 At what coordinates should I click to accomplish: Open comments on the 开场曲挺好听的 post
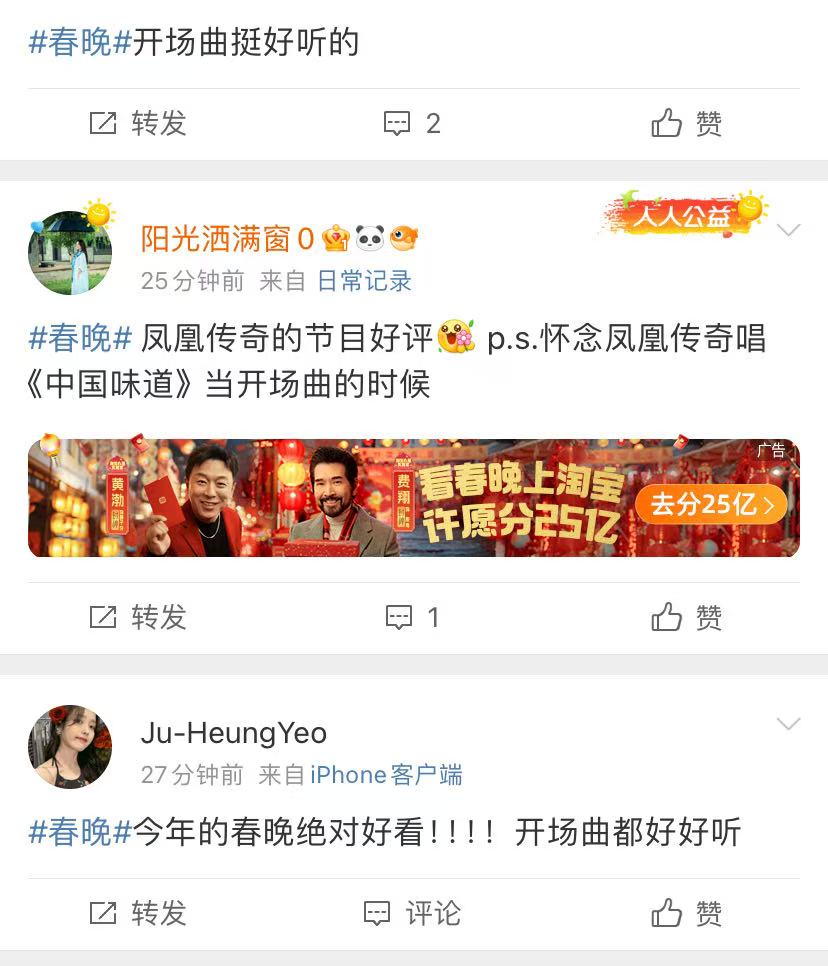(x=413, y=124)
